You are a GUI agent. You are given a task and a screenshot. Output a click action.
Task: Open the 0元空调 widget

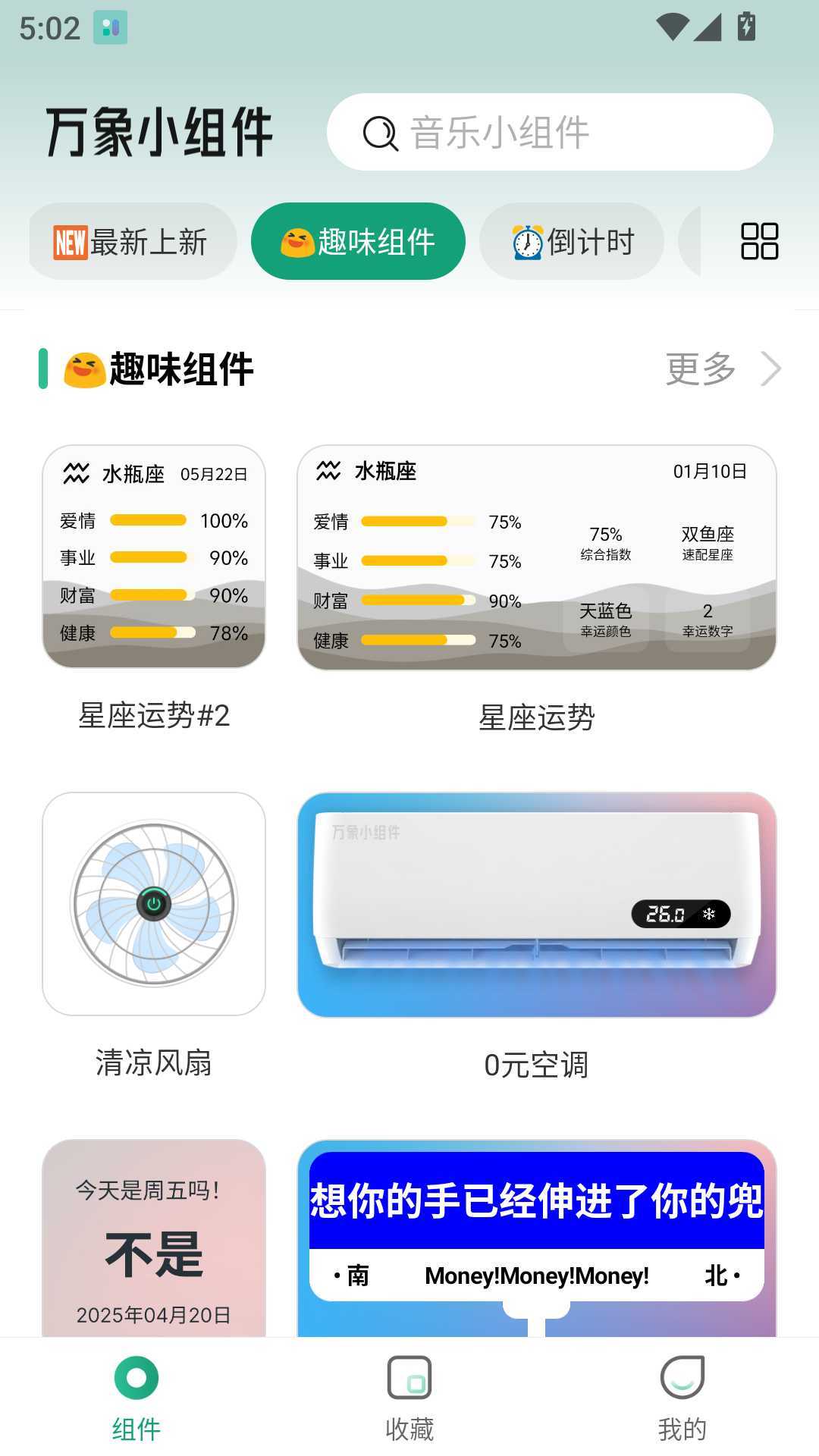coord(536,905)
